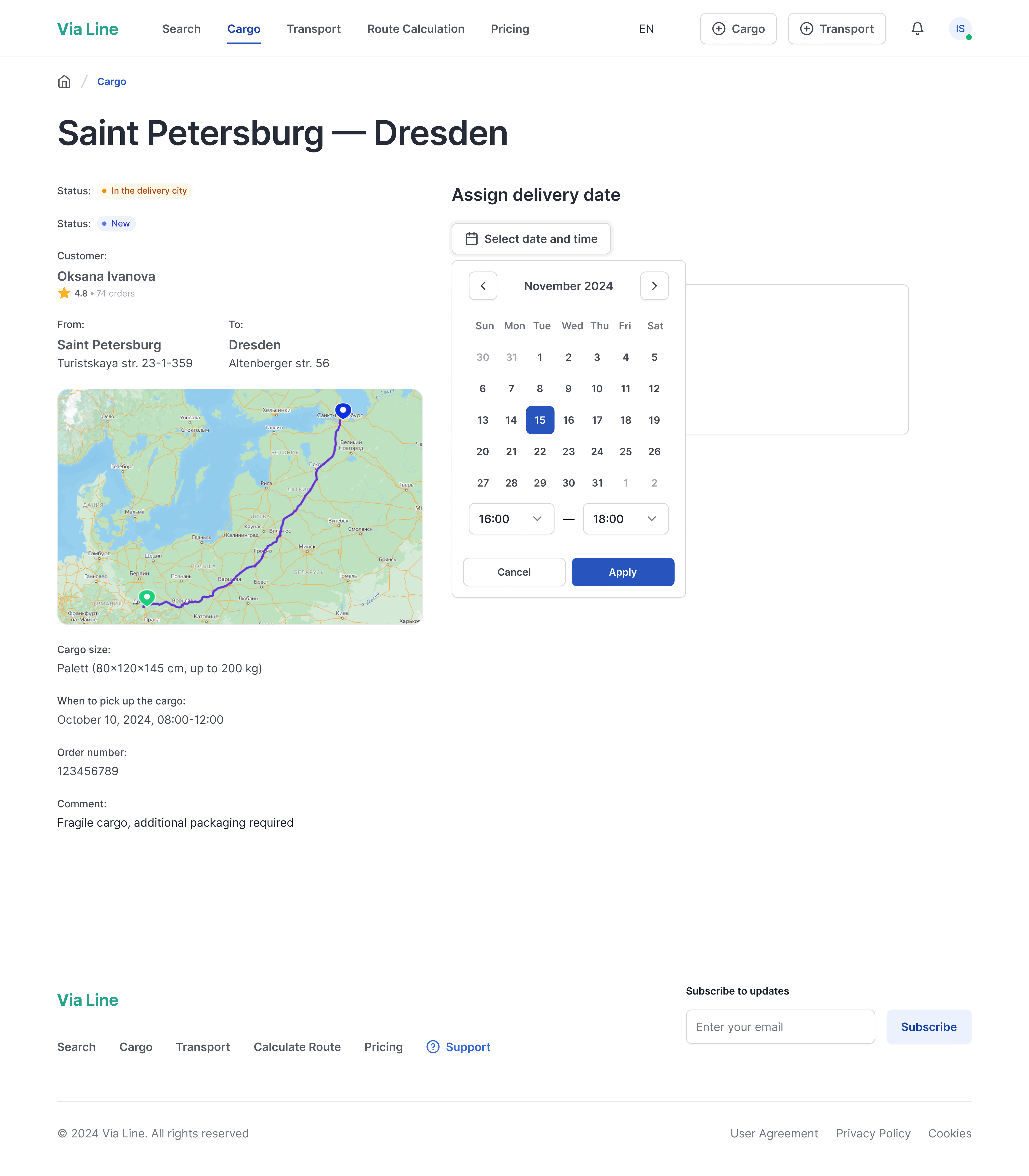Add new transport with header Transport button
This screenshot has width=1029, height=1176.
[836, 29]
